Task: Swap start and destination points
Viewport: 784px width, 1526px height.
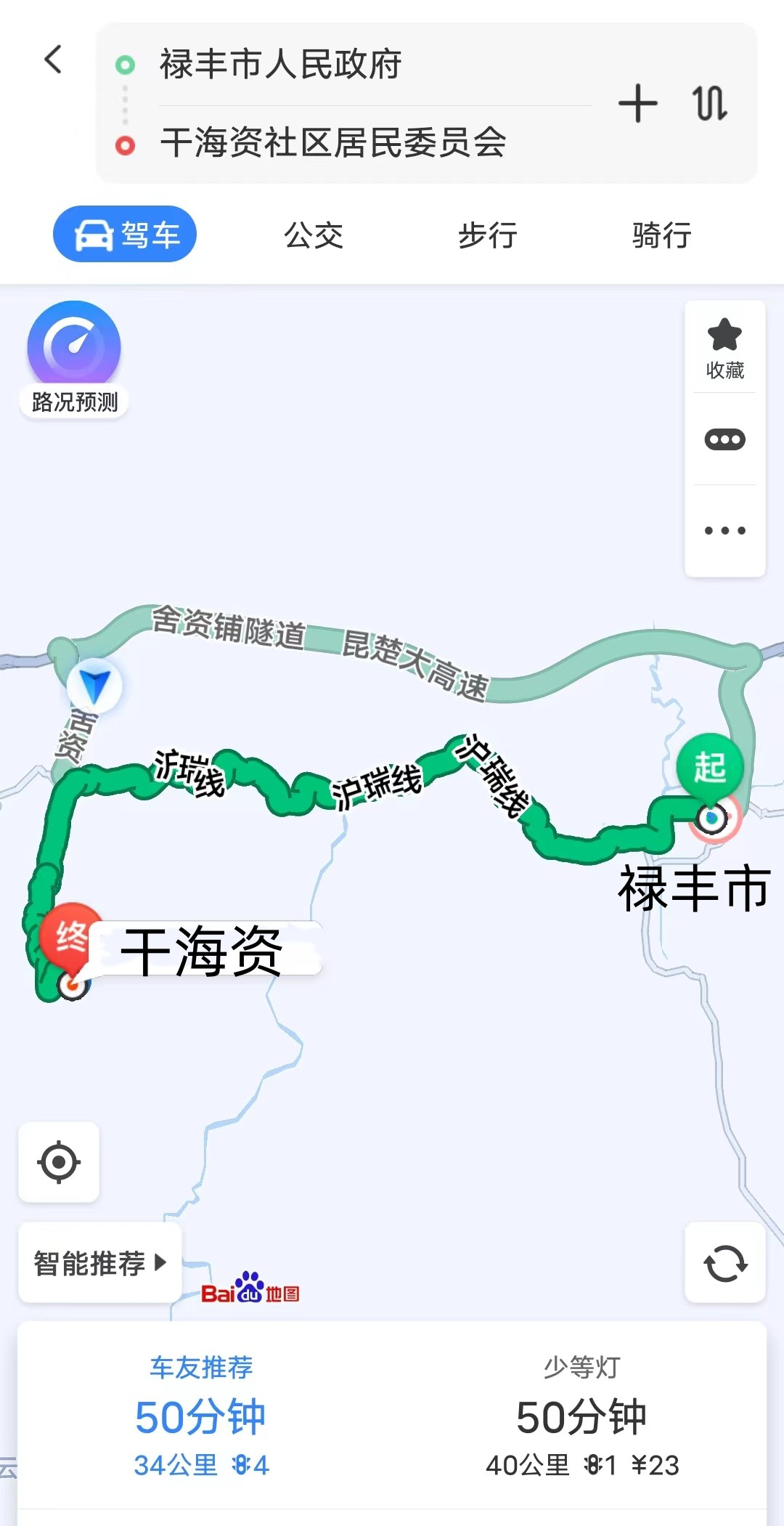Action: point(709,103)
